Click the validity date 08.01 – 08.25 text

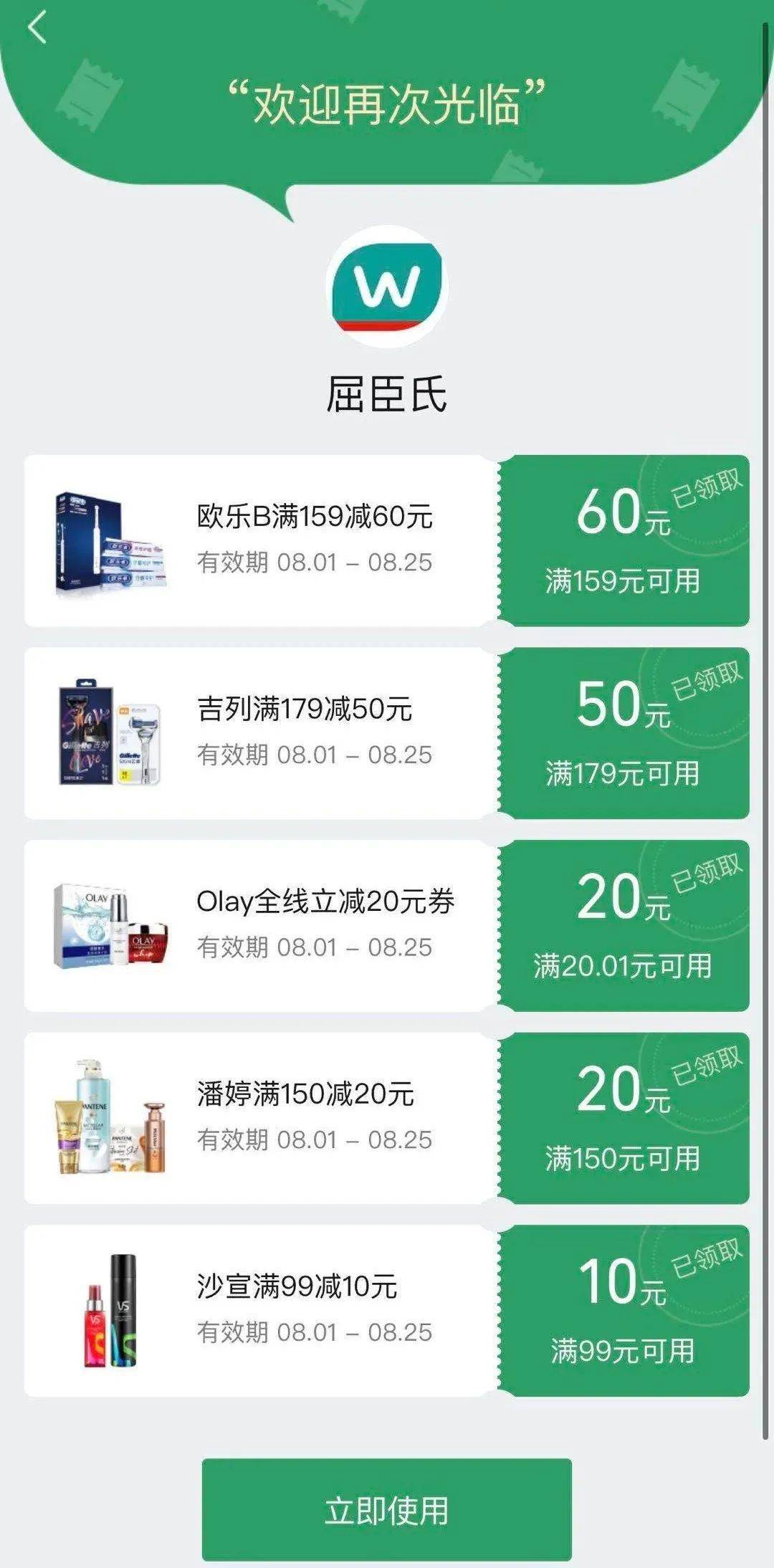(x=315, y=564)
